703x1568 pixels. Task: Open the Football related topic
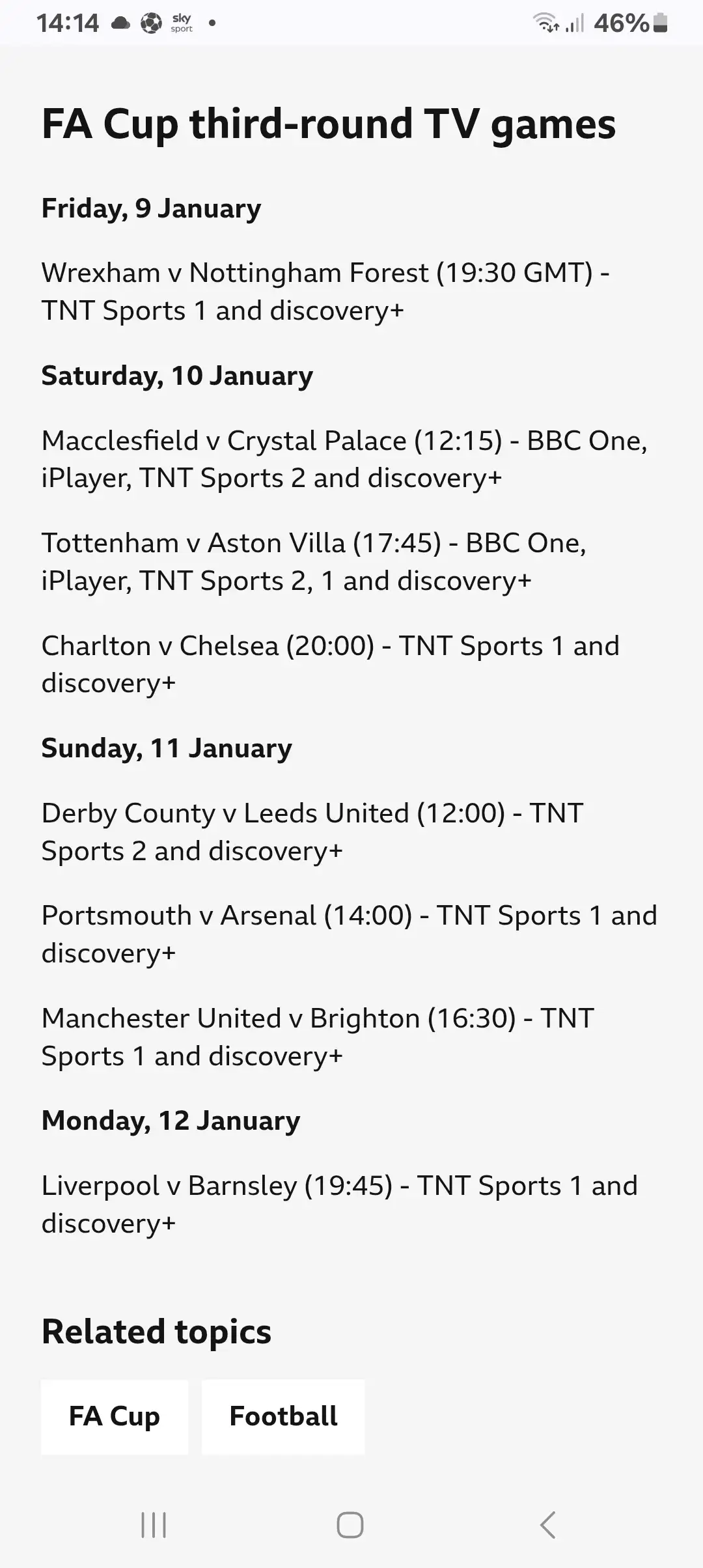[x=283, y=1416]
